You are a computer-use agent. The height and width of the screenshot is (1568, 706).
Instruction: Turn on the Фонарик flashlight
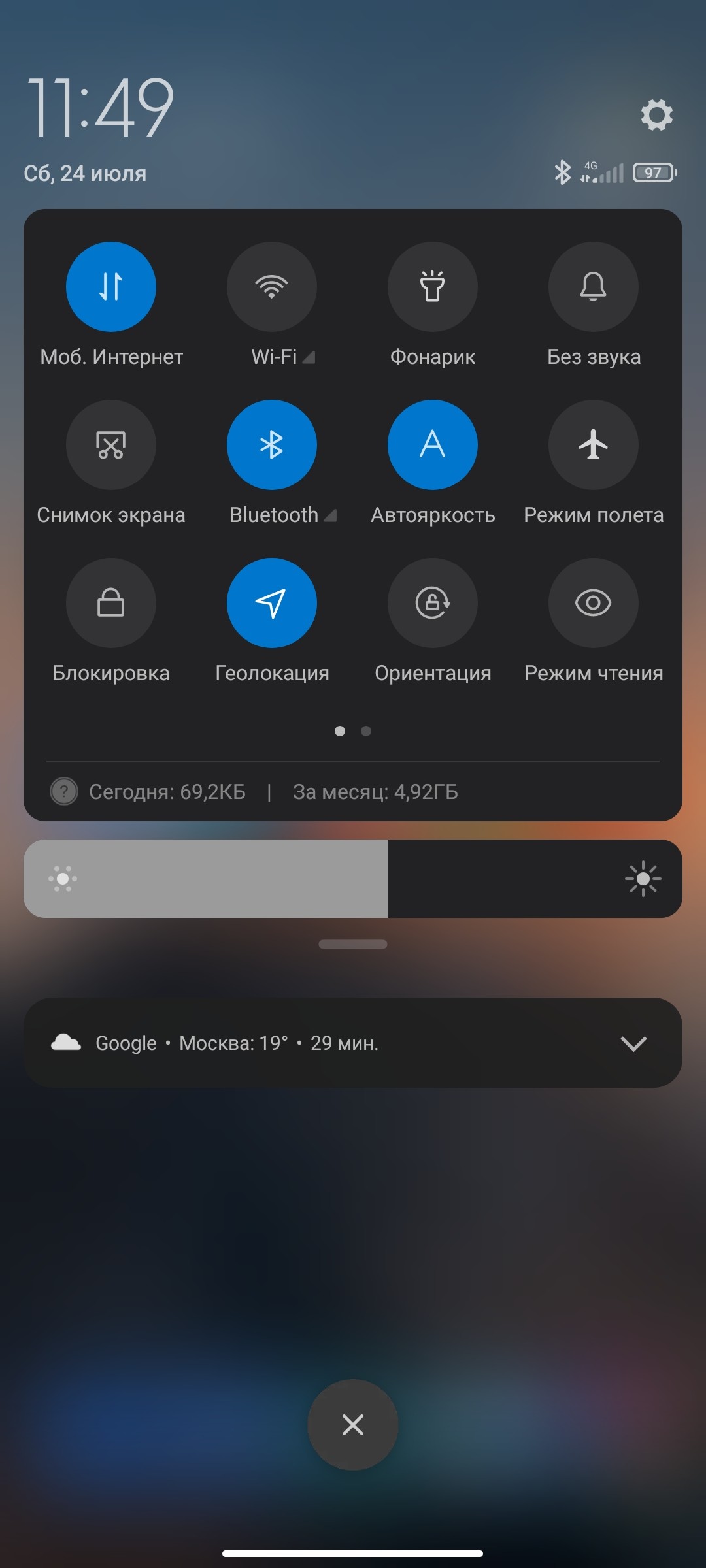[433, 287]
